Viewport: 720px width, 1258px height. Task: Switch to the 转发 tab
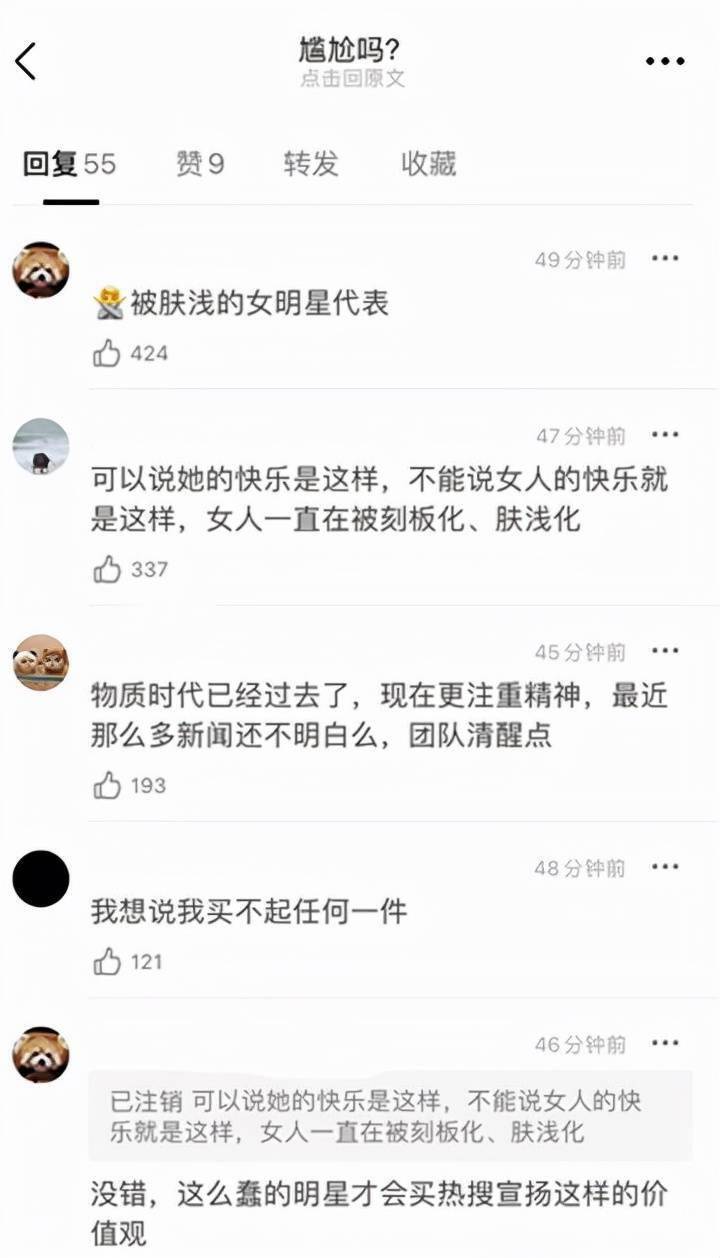click(310, 164)
